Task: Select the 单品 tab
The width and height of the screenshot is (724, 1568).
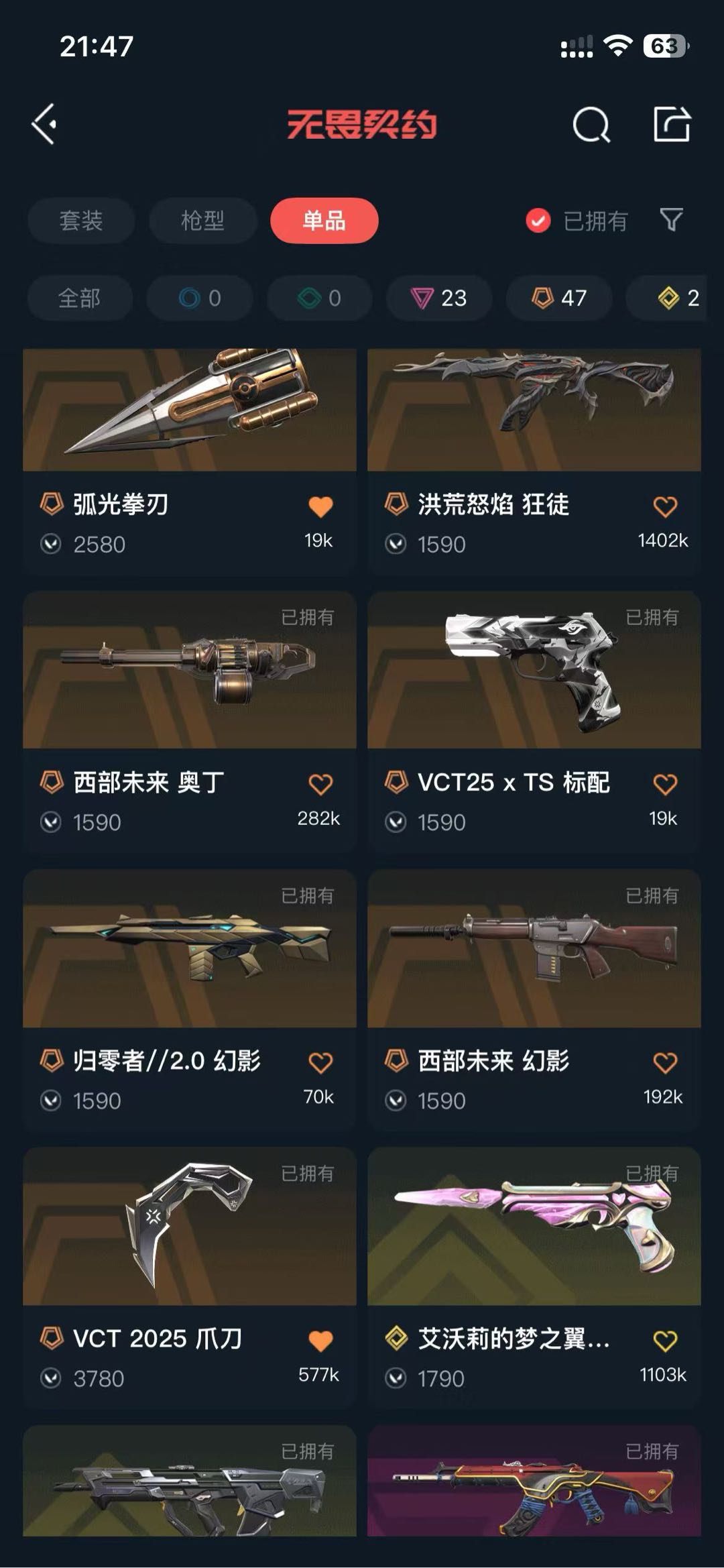Action: click(324, 221)
